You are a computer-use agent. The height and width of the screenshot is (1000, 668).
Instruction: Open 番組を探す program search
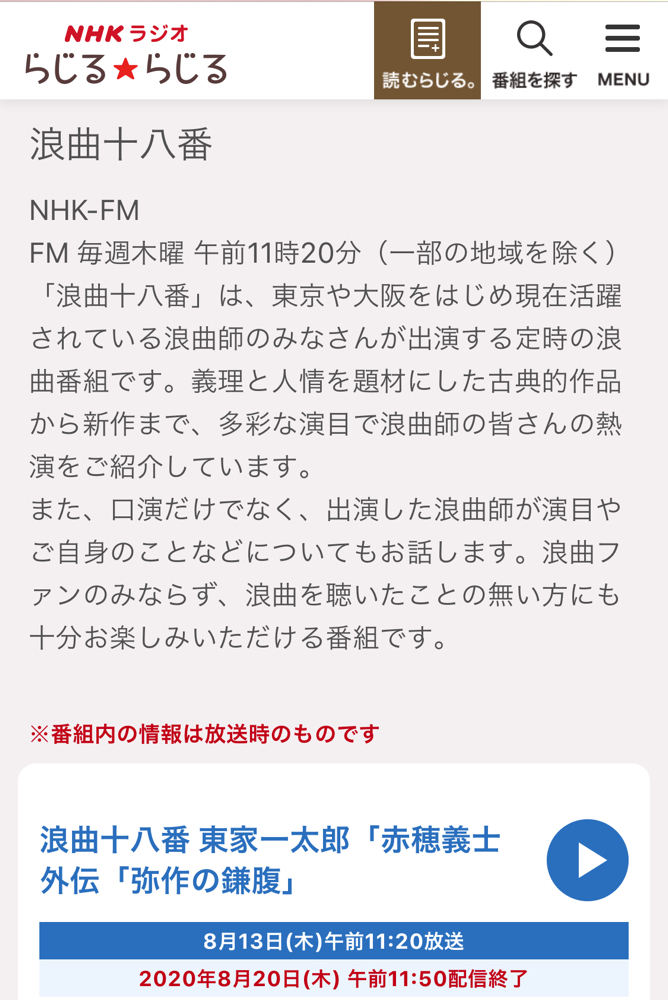point(534,51)
